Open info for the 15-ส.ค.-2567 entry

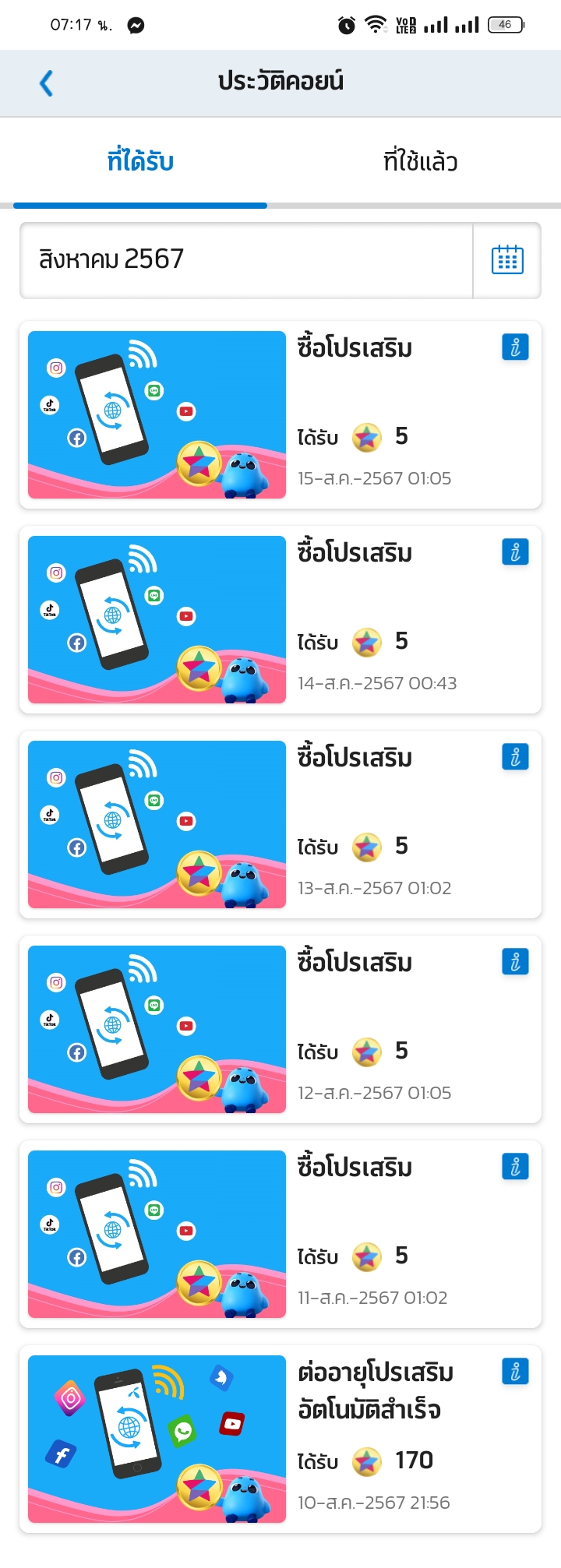click(515, 347)
